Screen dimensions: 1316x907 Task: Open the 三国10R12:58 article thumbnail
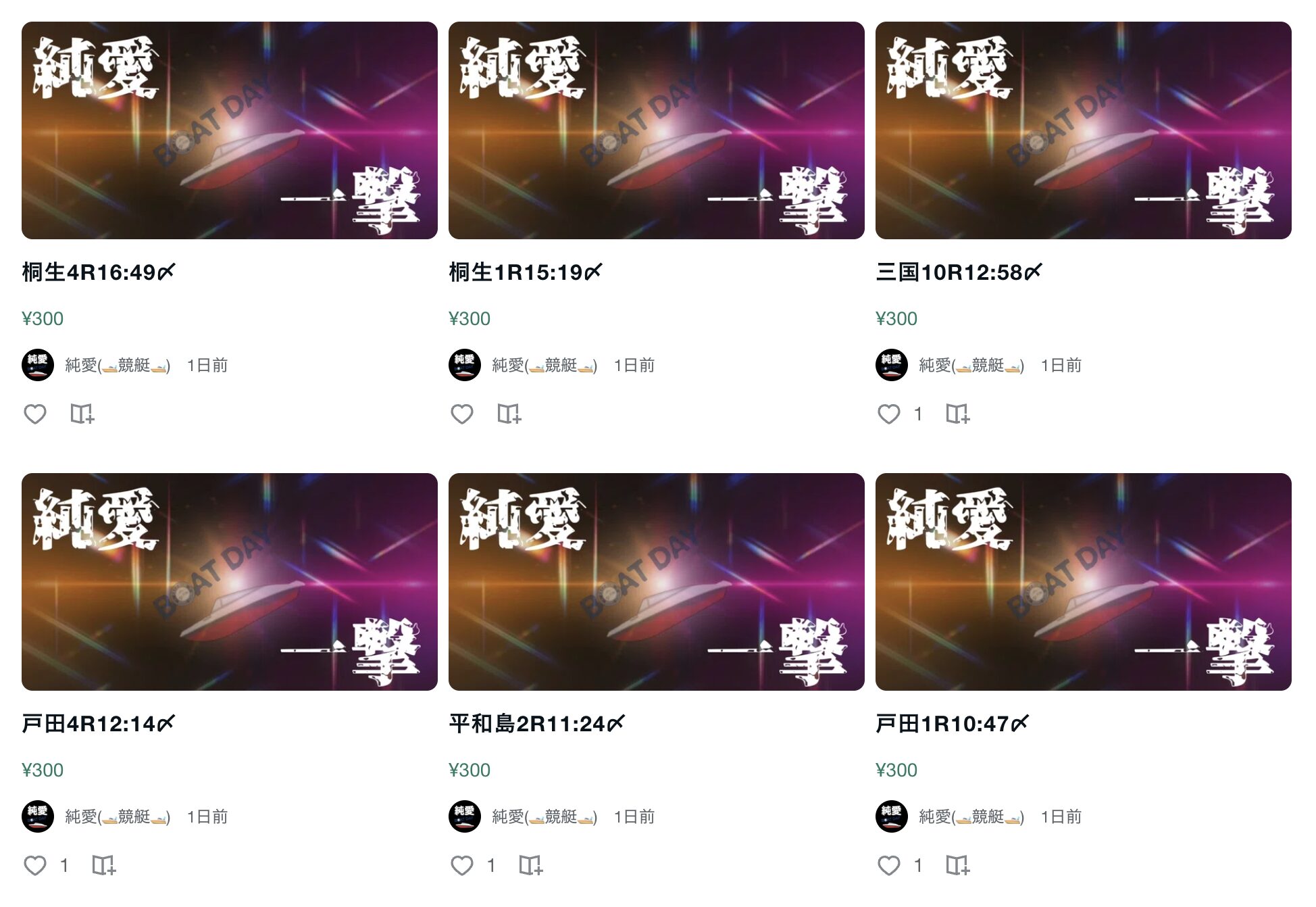click(x=1083, y=130)
